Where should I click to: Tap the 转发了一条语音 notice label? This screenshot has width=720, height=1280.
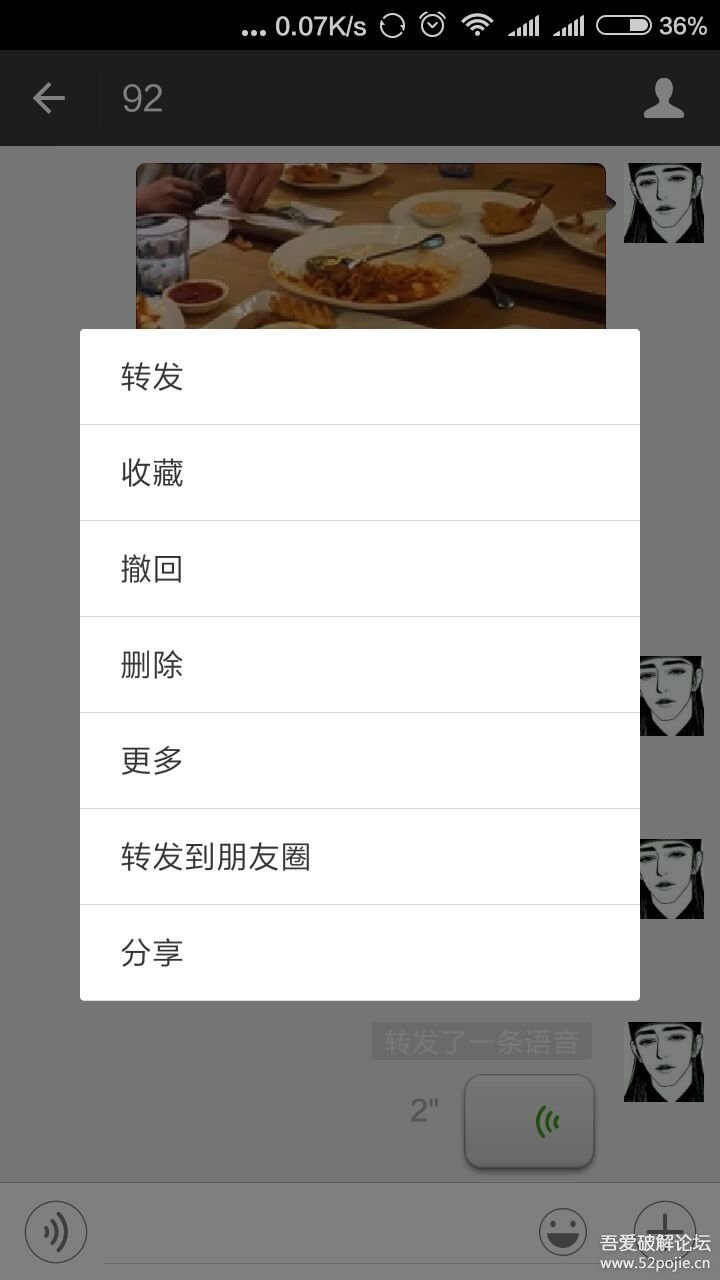[481, 1040]
